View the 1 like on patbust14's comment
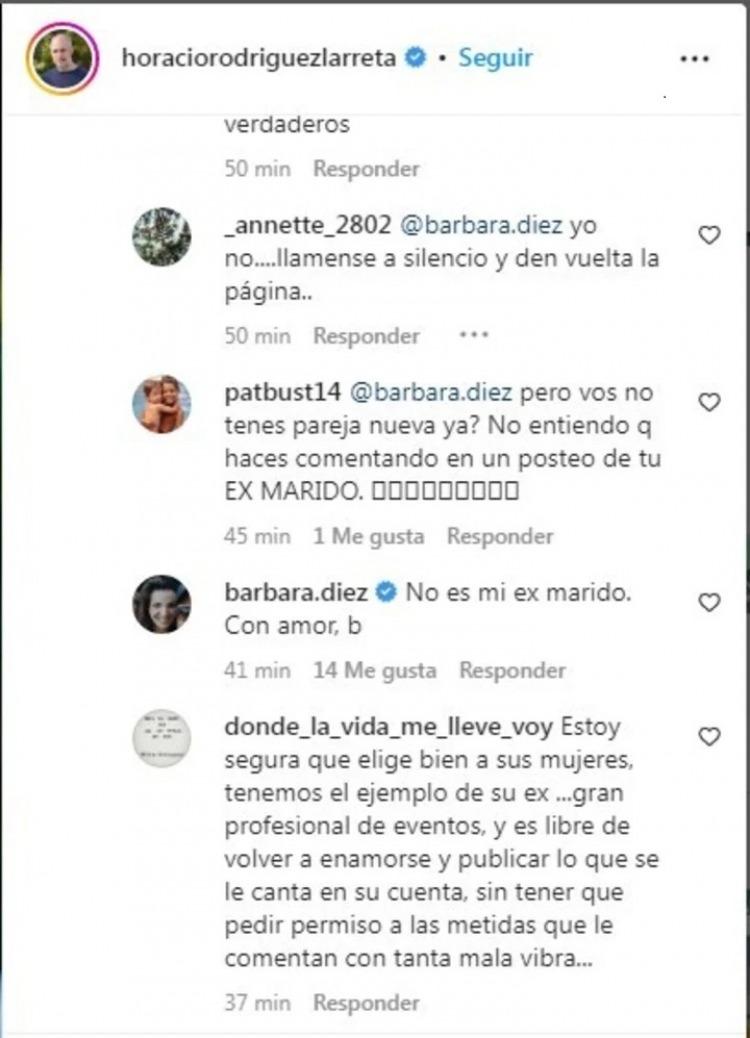This screenshot has width=750, height=1038. (368, 536)
